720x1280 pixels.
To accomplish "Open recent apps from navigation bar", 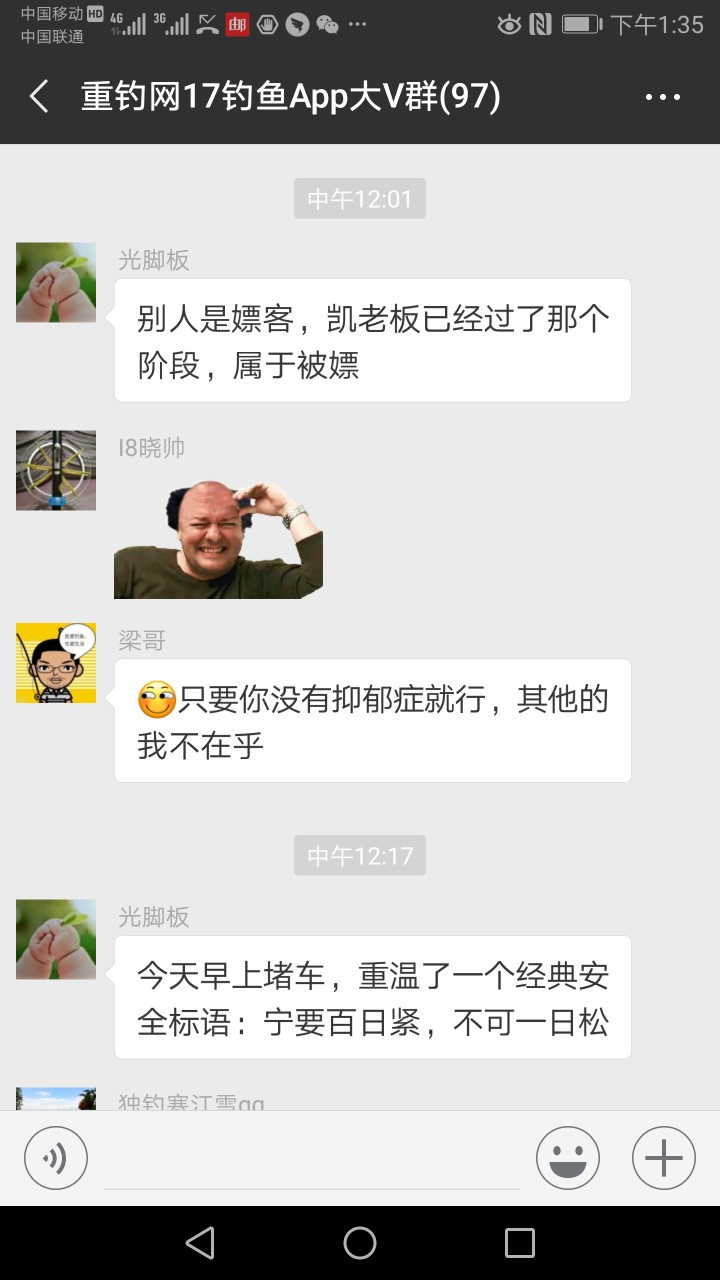I will 520,1243.
